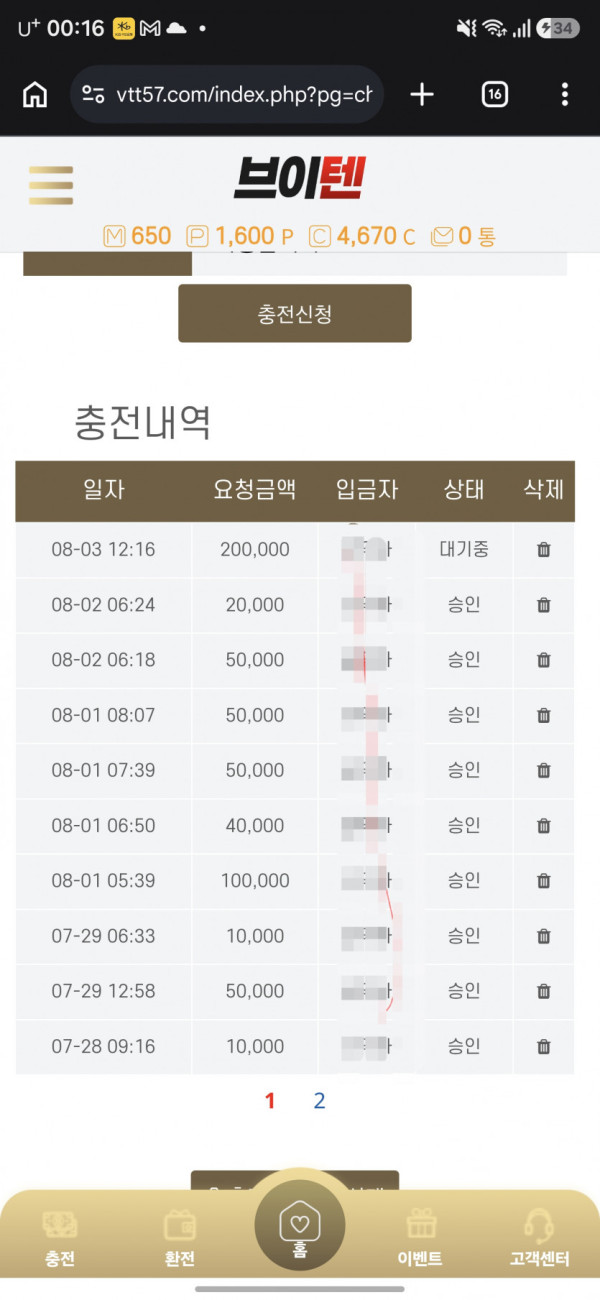This screenshot has height=1300, width=600.
Task: Open the 이벤트 tab
Action: pos(419,1240)
